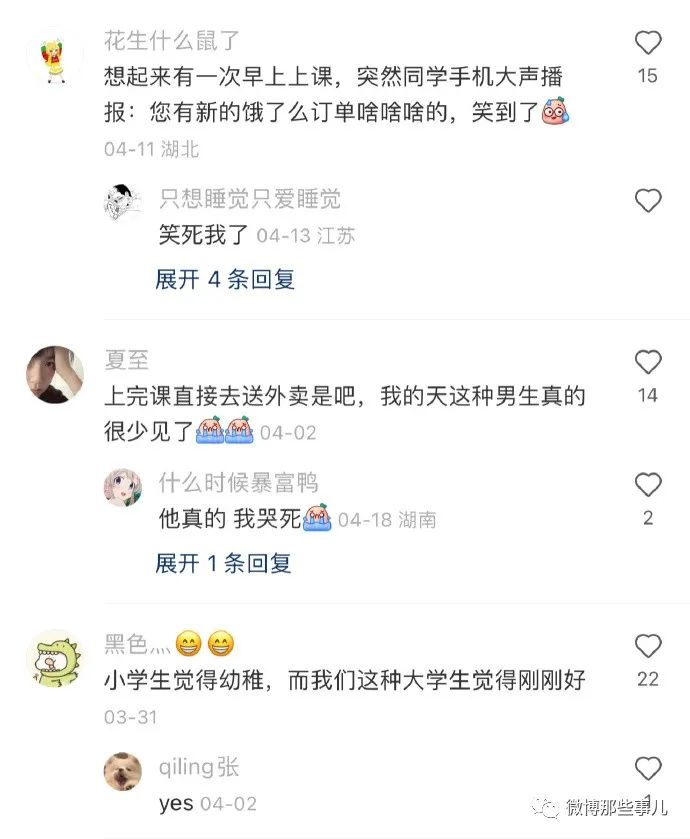Expand 1 reply under 夏至's comment
Viewport: 690px width, 839px height.
click(223, 563)
